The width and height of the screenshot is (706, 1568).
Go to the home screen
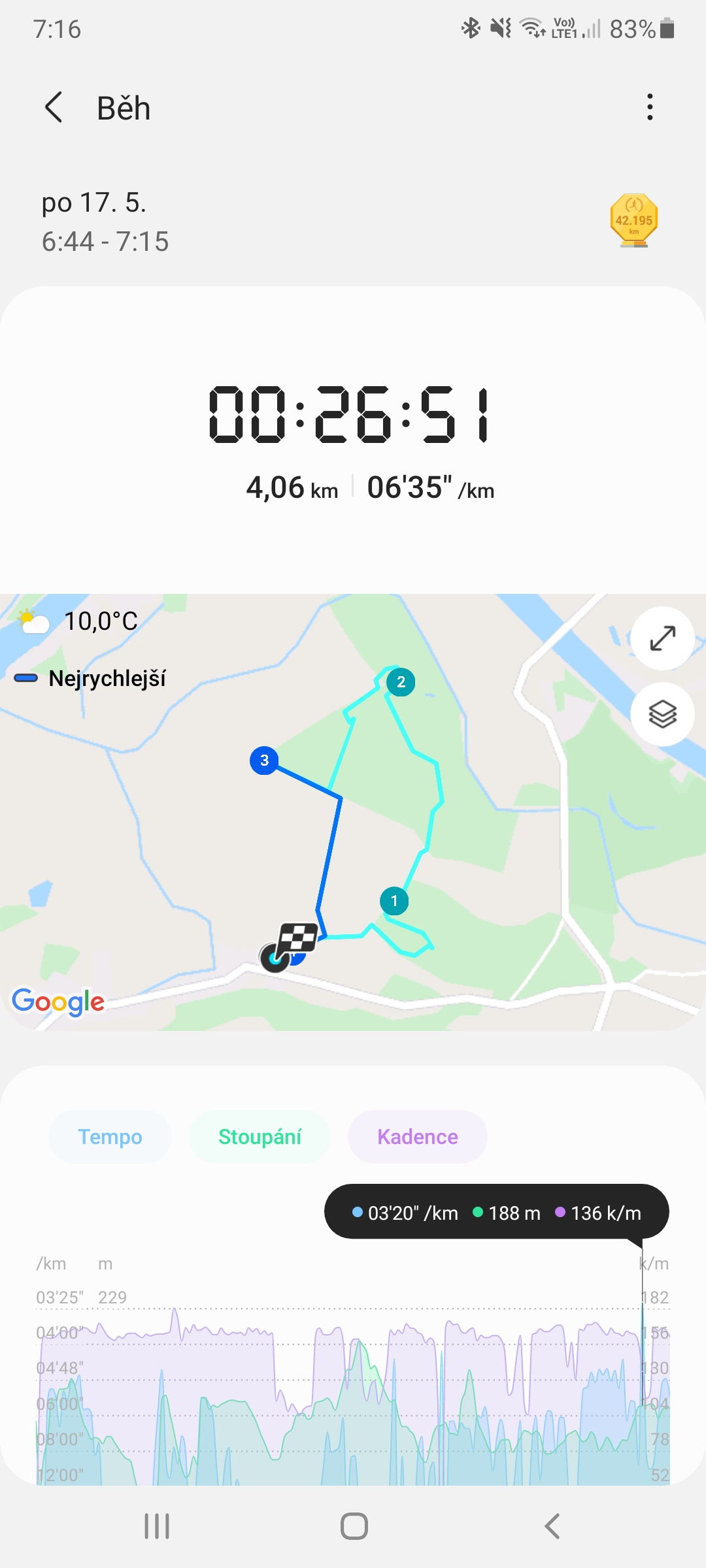coord(354,1526)
